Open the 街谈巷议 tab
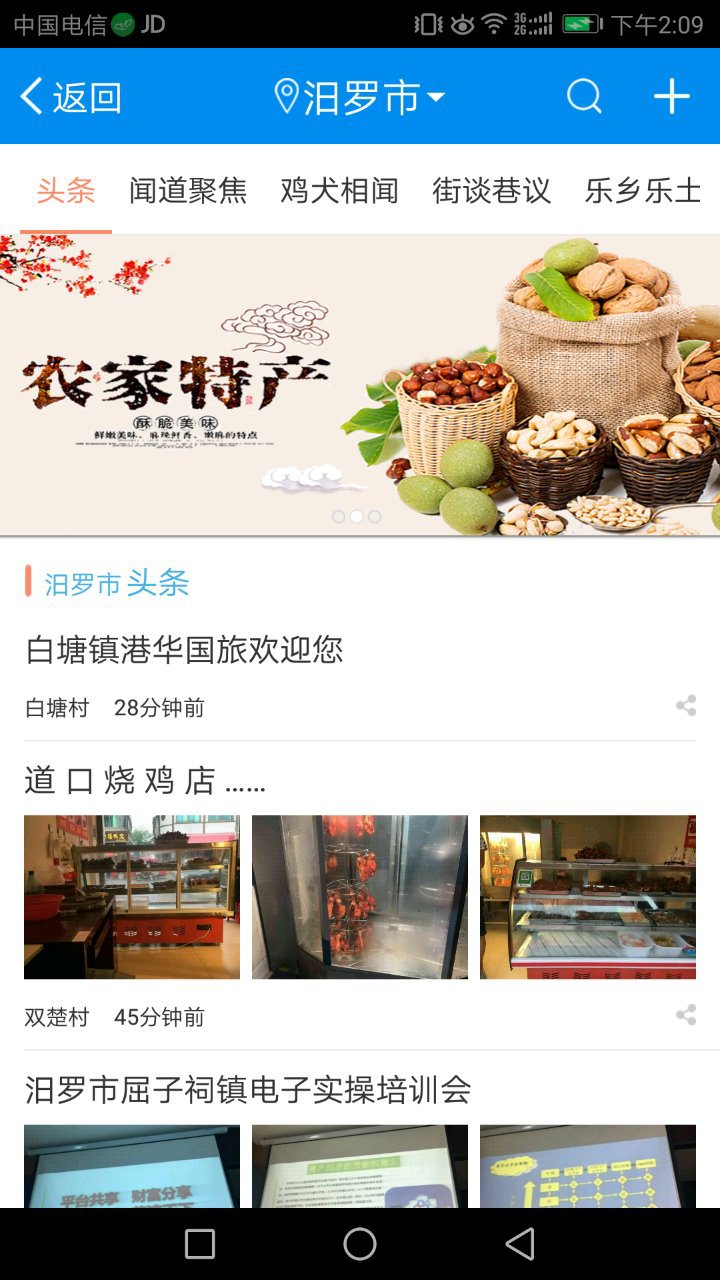The width and height of the screenshot is (720, 1280). click(x=492, y=190)
